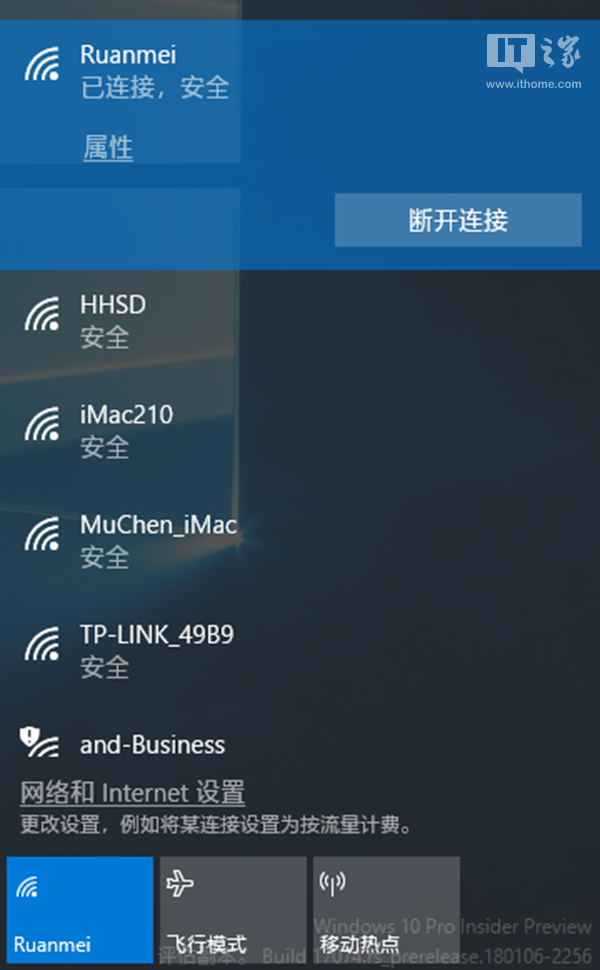Select the and-Business network

click(x=152, y=745)
